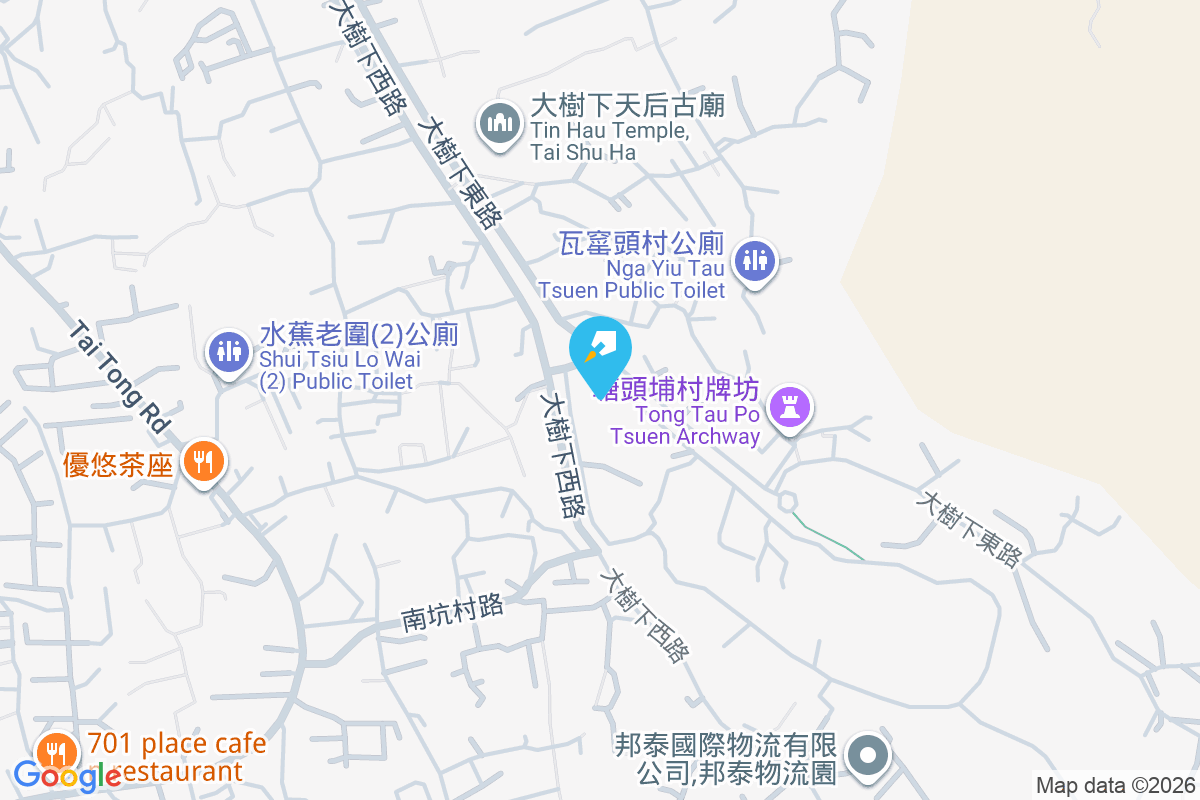Image resolution: width=1200 pixels, height=800 pixels.
Task: Open 701 place cafe restaurant marker
Action: (53, 752)
